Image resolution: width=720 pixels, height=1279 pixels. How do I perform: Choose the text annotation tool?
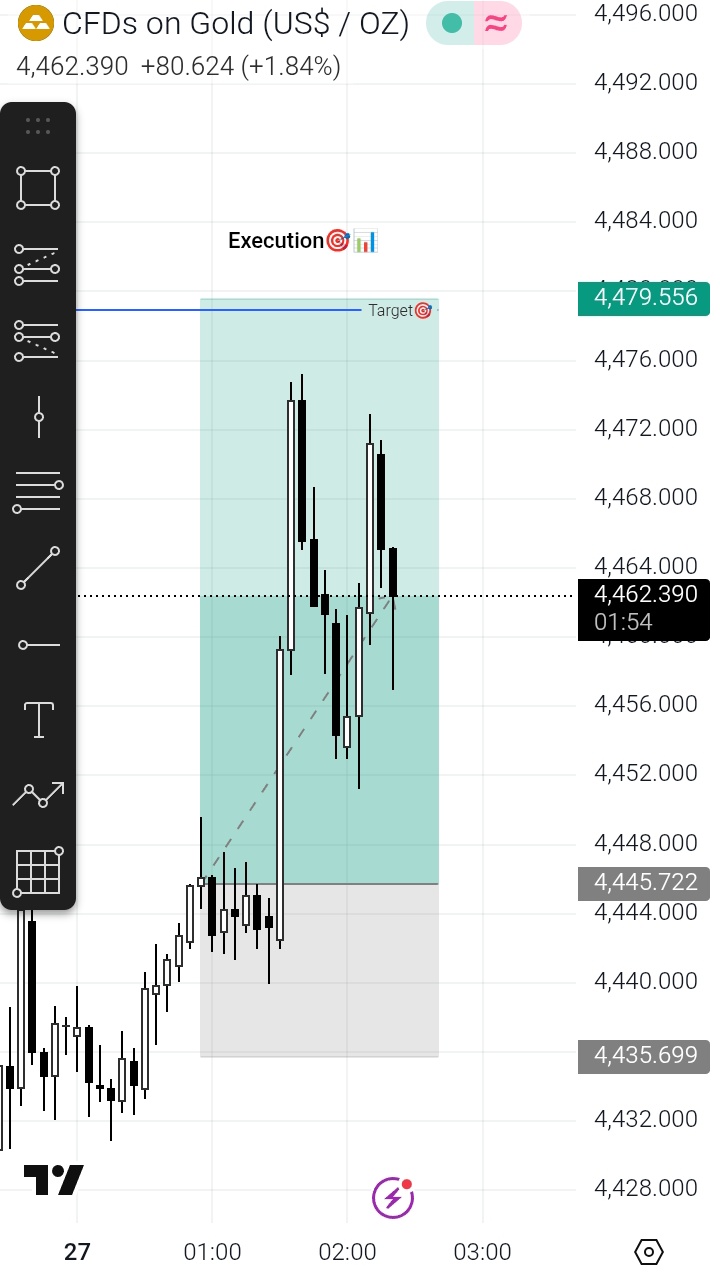pos(38,719)
